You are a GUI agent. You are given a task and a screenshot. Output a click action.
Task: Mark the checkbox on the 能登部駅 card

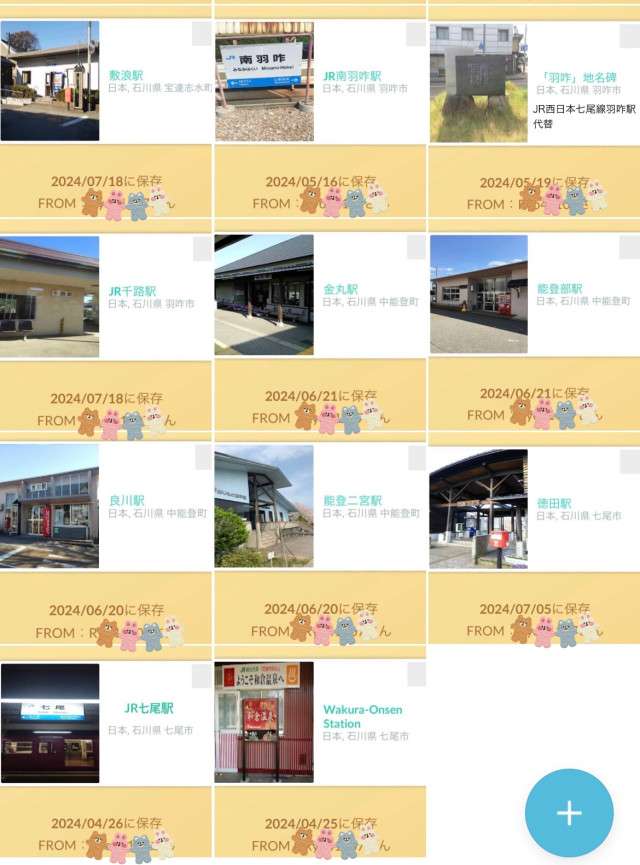pyautogui.click(x=630, y=247)
